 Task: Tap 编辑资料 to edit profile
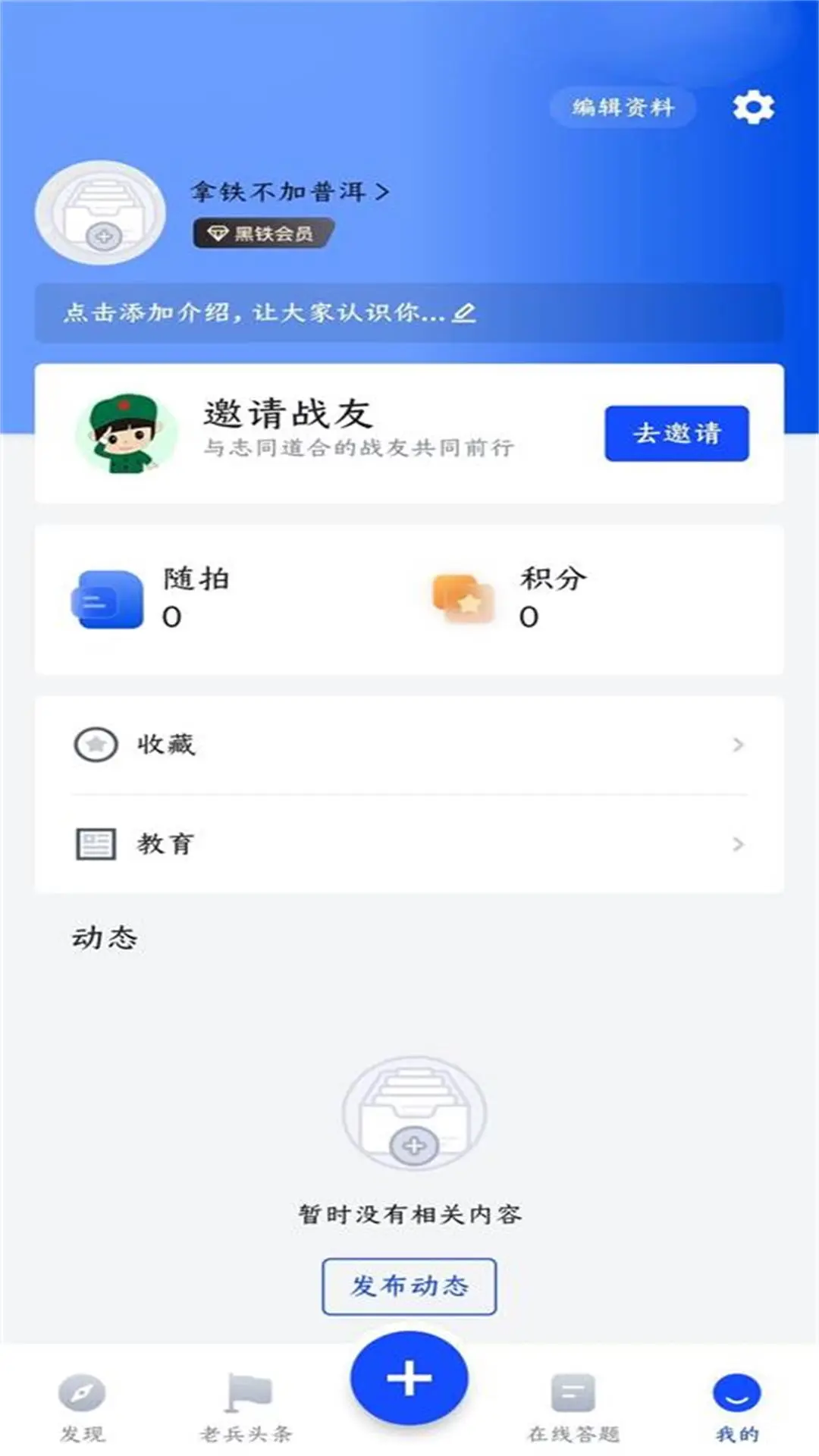click(623, 108)
